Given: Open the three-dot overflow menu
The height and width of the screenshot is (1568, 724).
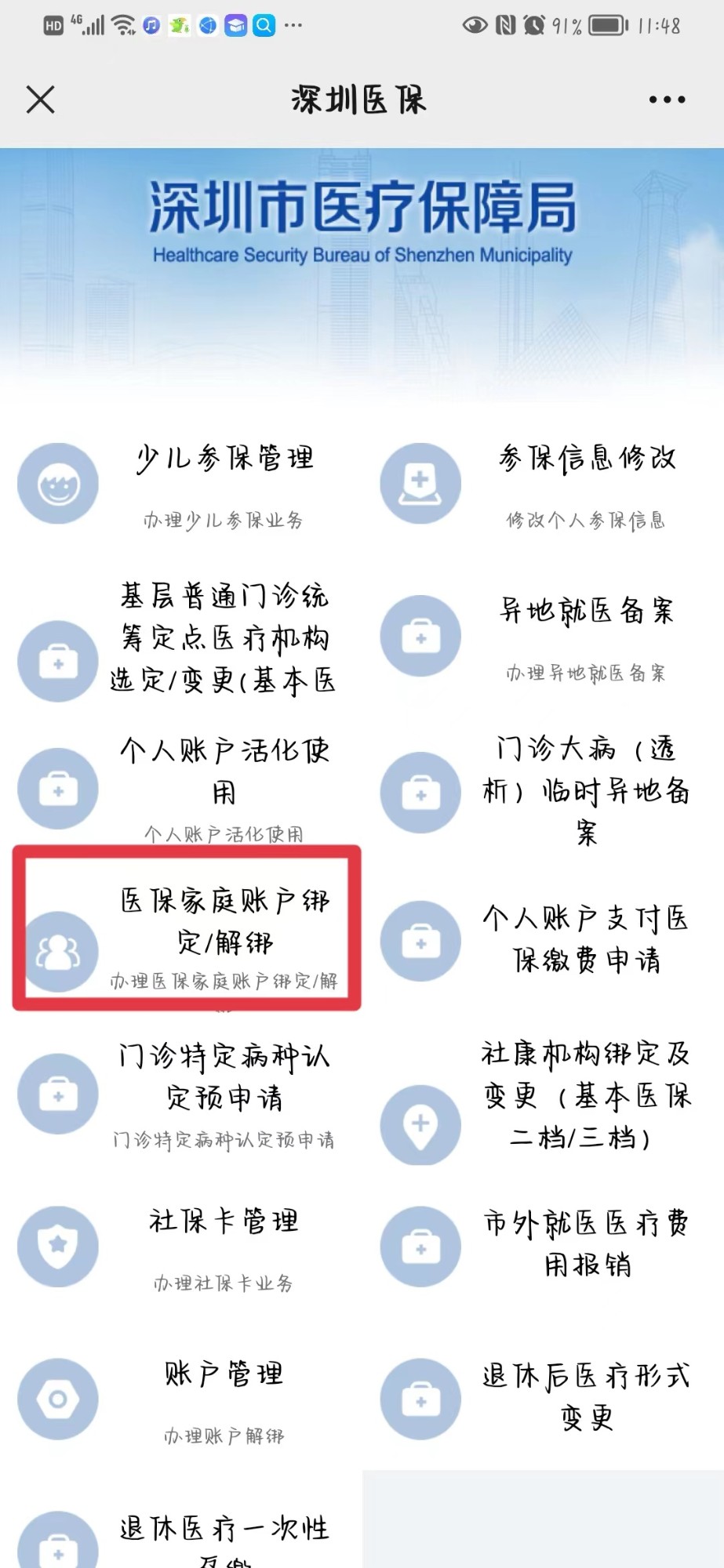Looking at the screenshot, I should (667, 100).
